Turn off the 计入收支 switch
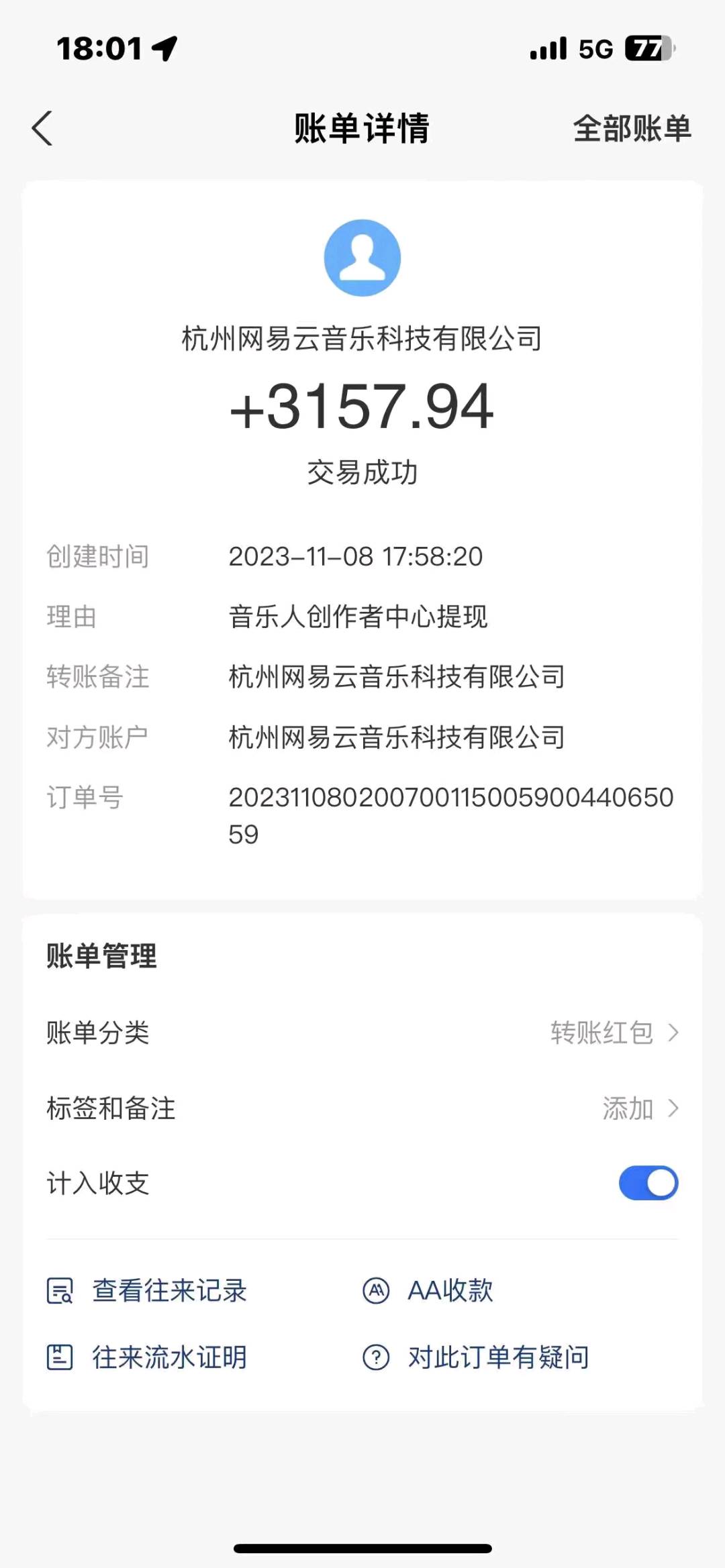Image resolution: width=725 pixels, height=1568 pixels. (648, 1183)
